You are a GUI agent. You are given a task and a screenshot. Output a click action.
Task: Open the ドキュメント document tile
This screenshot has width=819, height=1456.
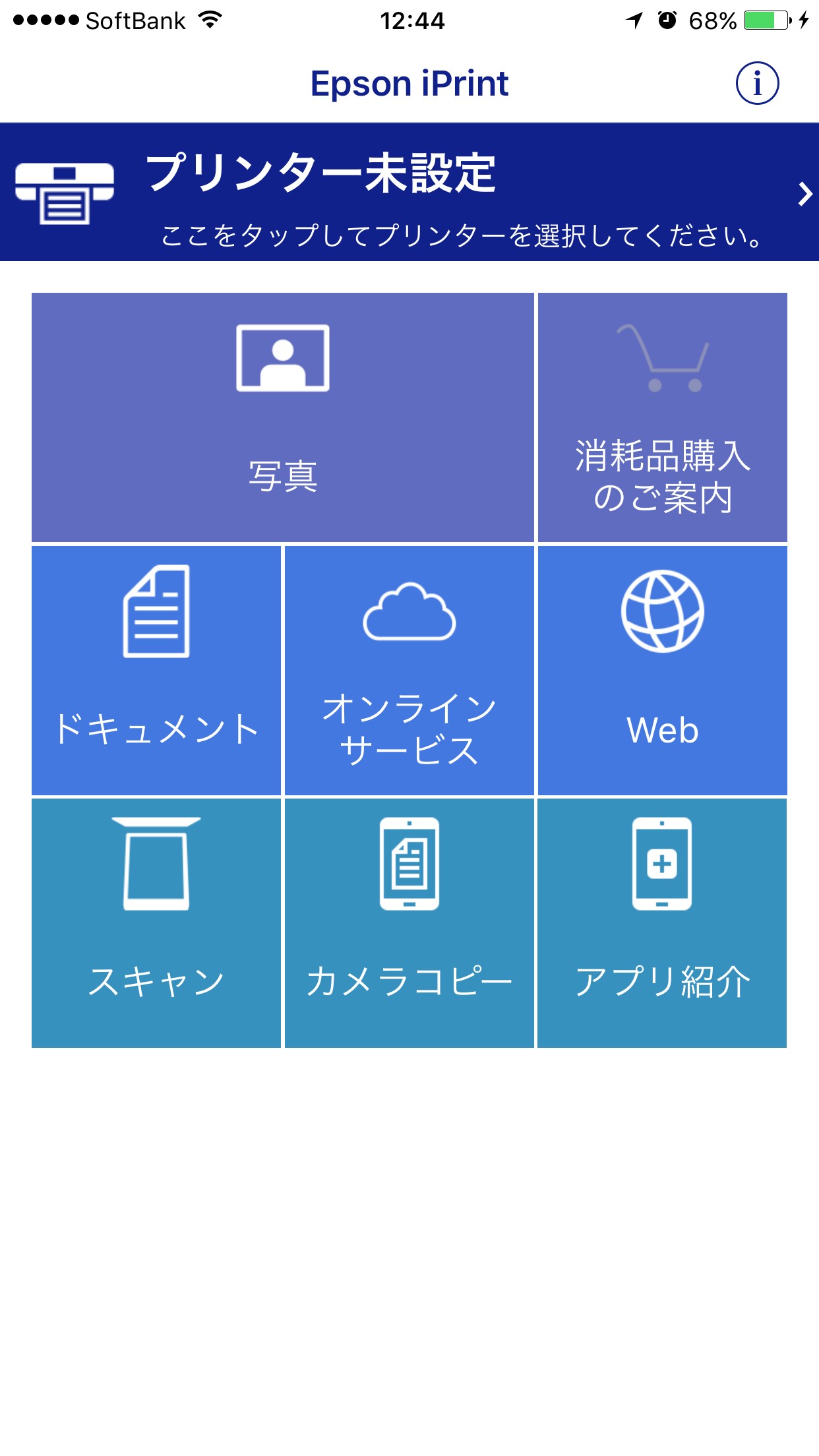[x=156, y=670]
